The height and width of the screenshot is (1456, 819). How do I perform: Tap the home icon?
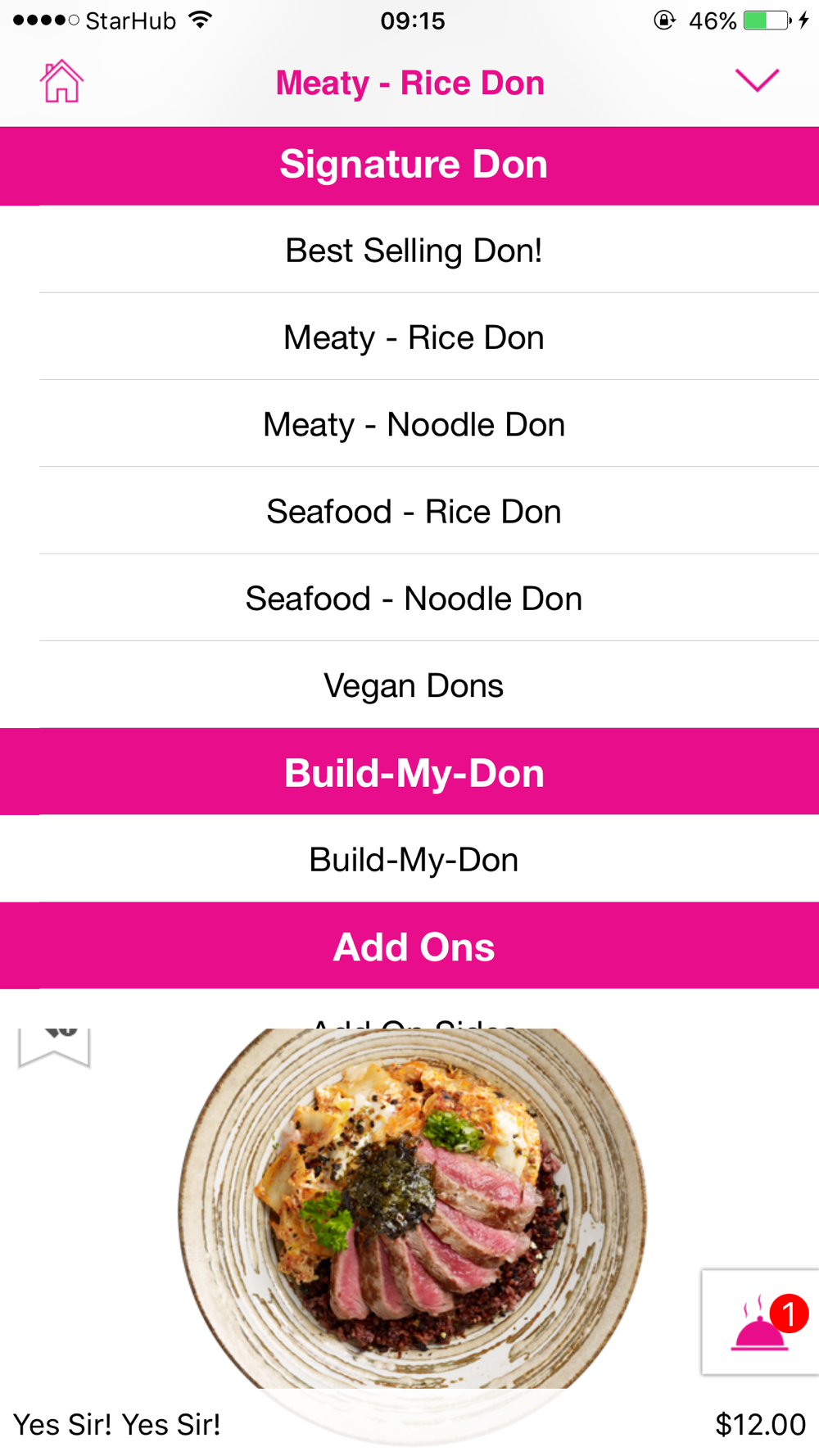[61, 81]
